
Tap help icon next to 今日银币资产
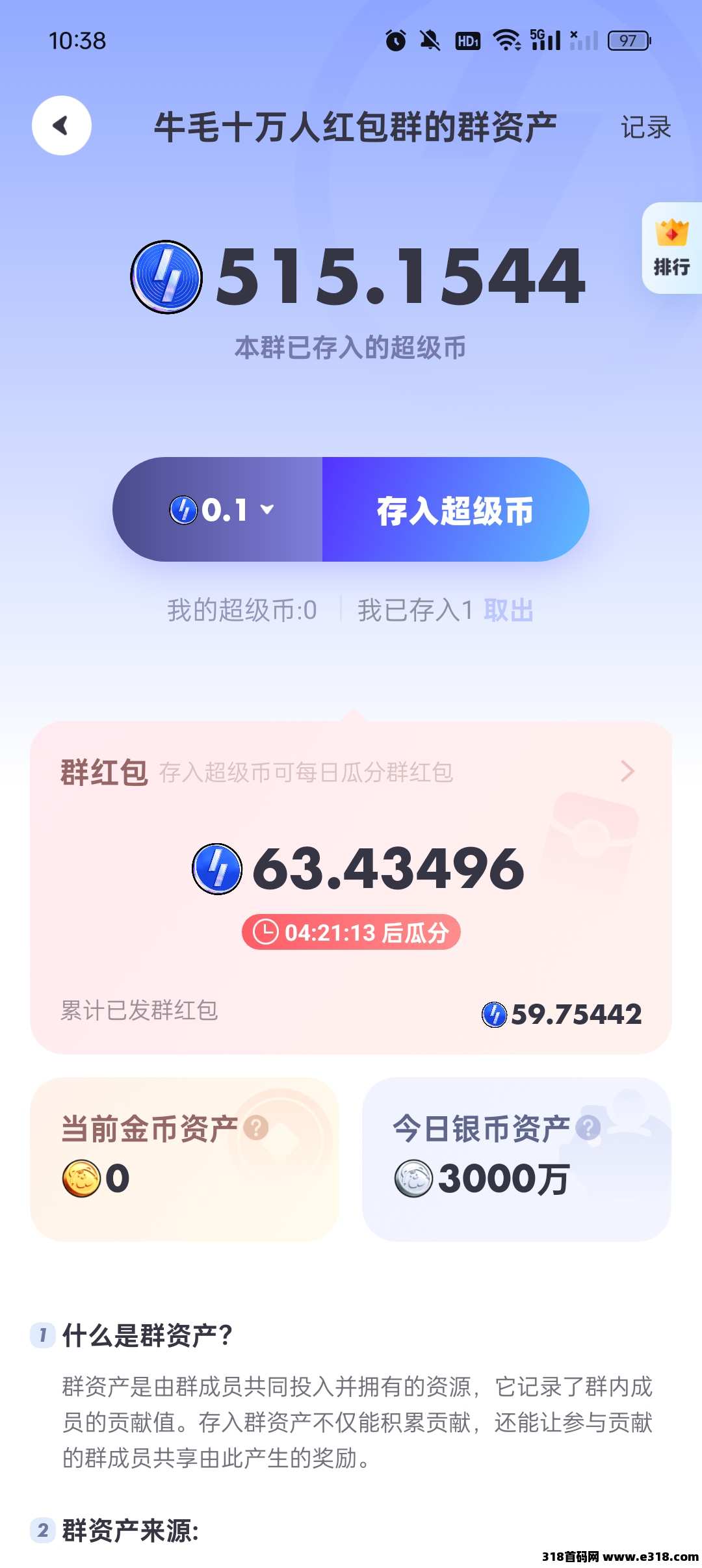click(x=588, y=1128)
